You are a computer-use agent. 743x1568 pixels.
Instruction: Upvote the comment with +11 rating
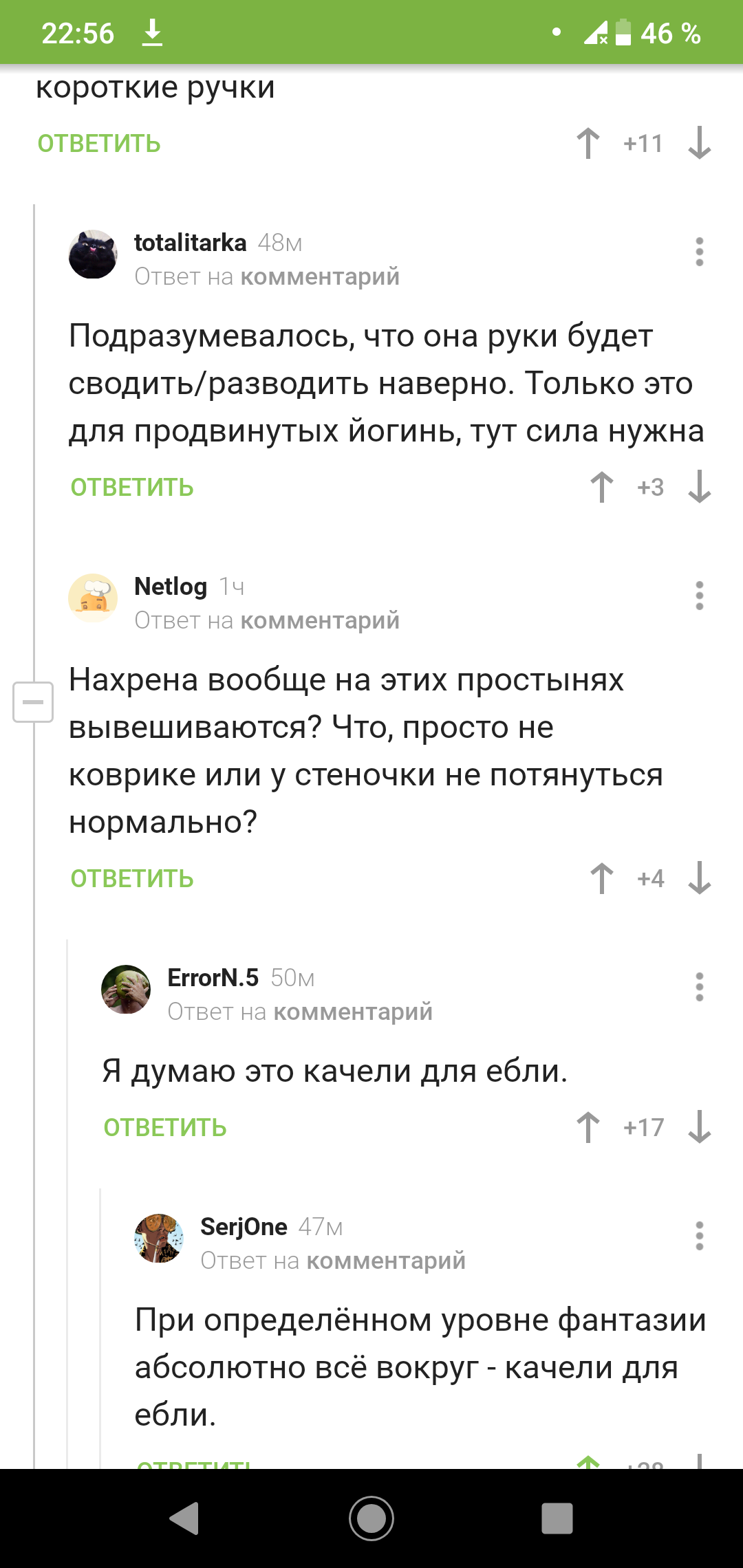coord(588,143)
